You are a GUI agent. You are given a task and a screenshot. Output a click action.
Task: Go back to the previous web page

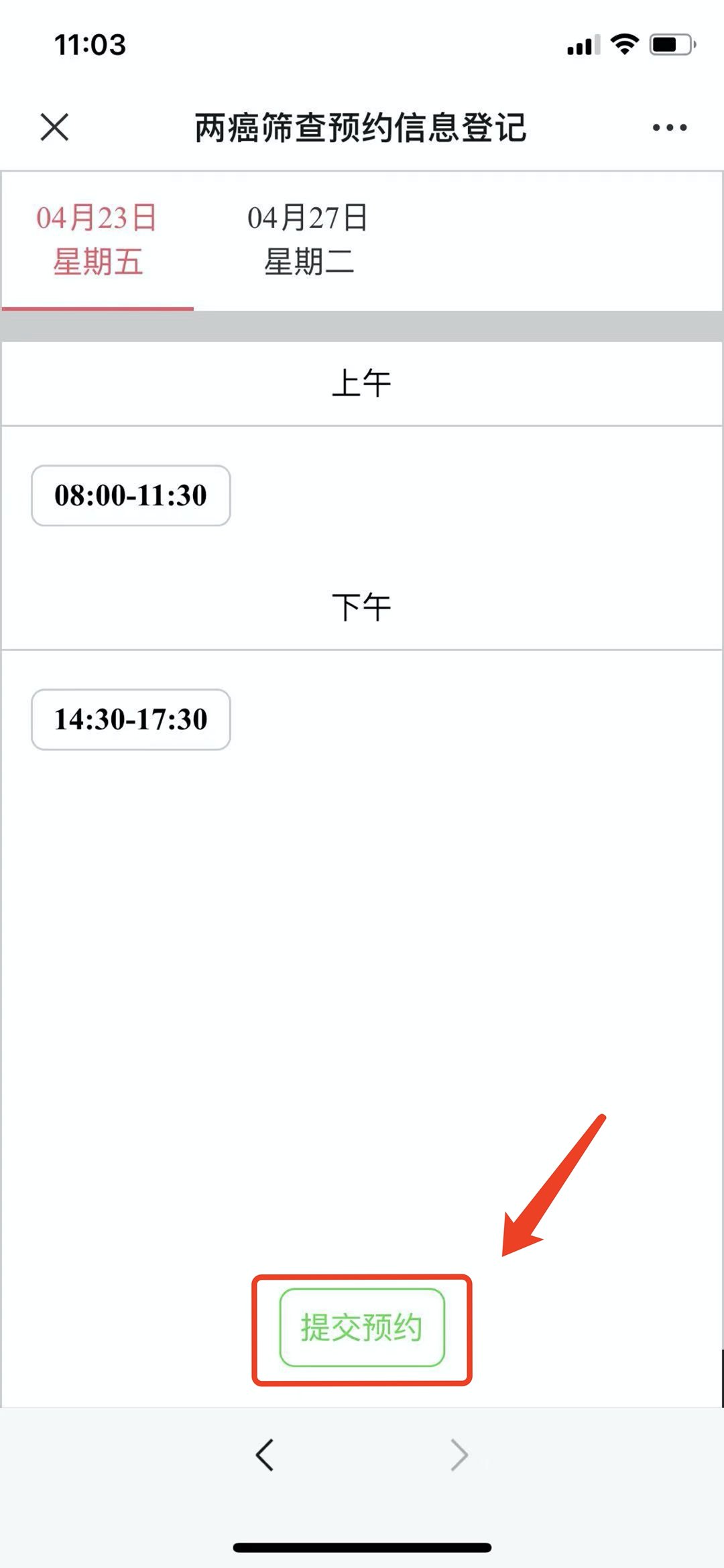265,1455
